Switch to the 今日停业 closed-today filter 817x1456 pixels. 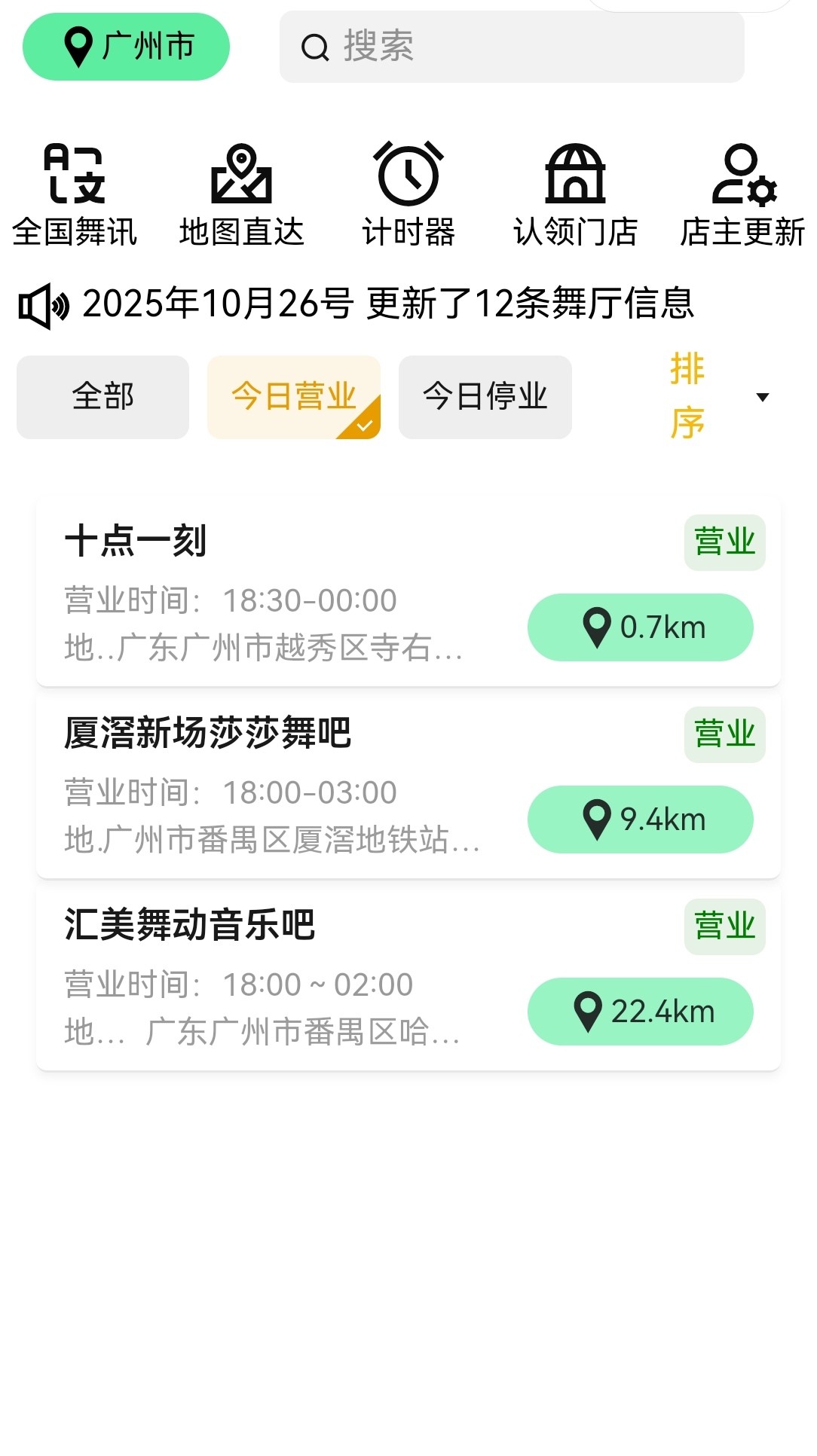click(485, 397)
